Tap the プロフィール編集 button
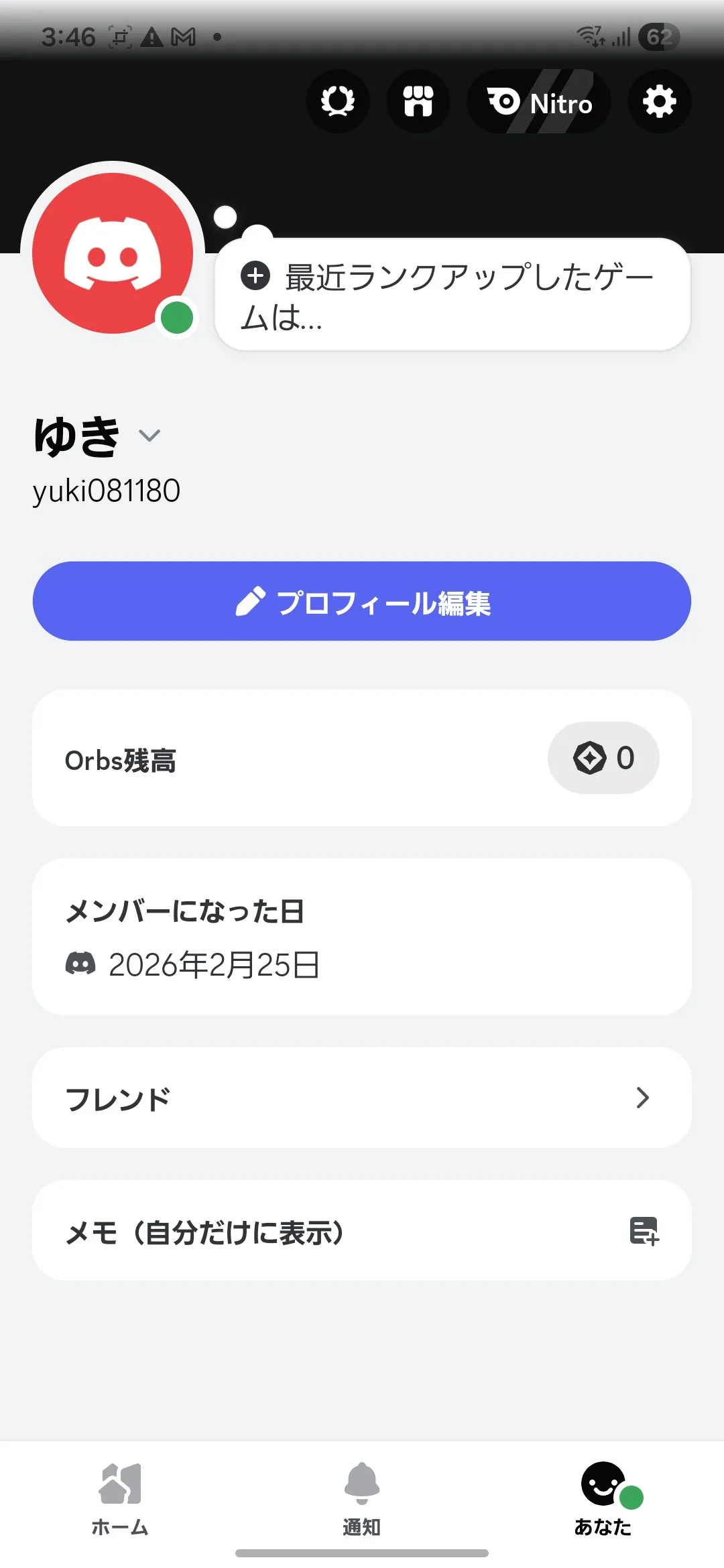 (362, 601)
